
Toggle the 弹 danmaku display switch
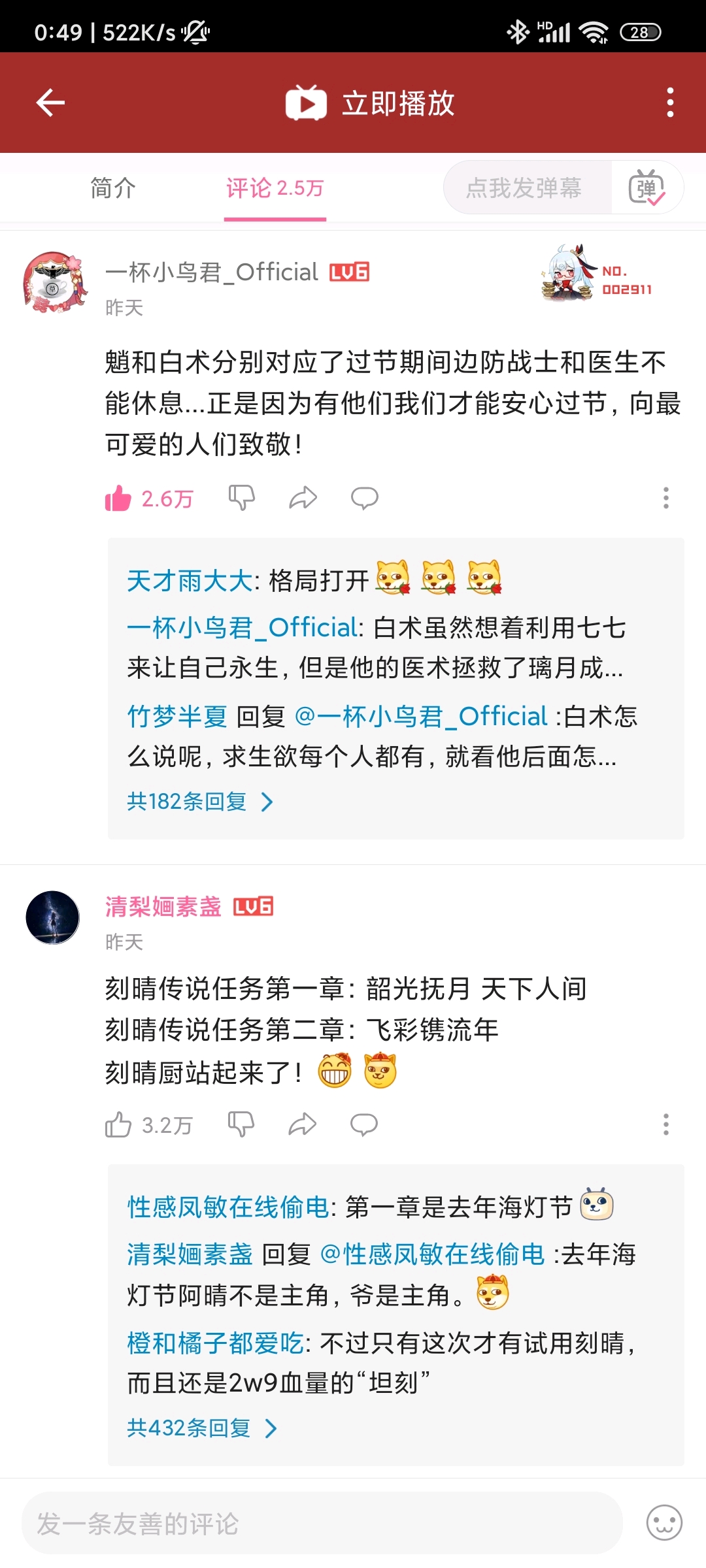tap(647, 188)
